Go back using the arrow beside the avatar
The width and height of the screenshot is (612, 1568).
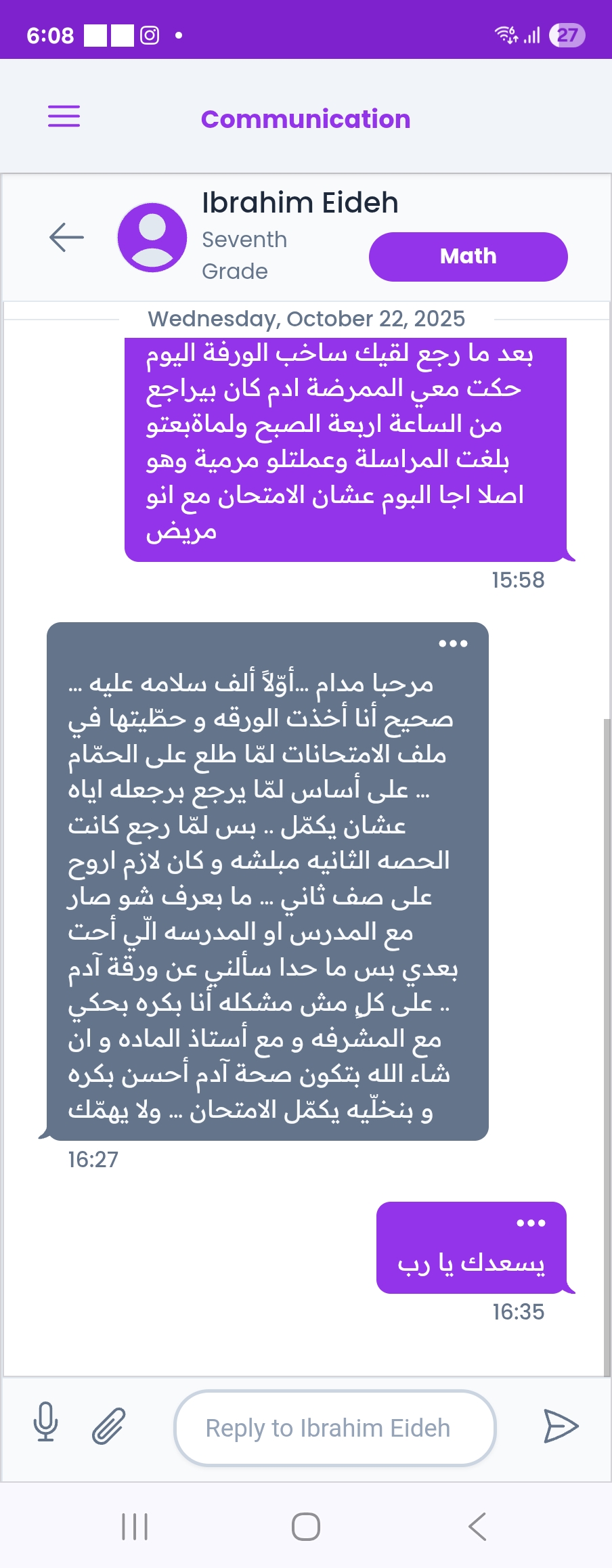coord(66,237)
